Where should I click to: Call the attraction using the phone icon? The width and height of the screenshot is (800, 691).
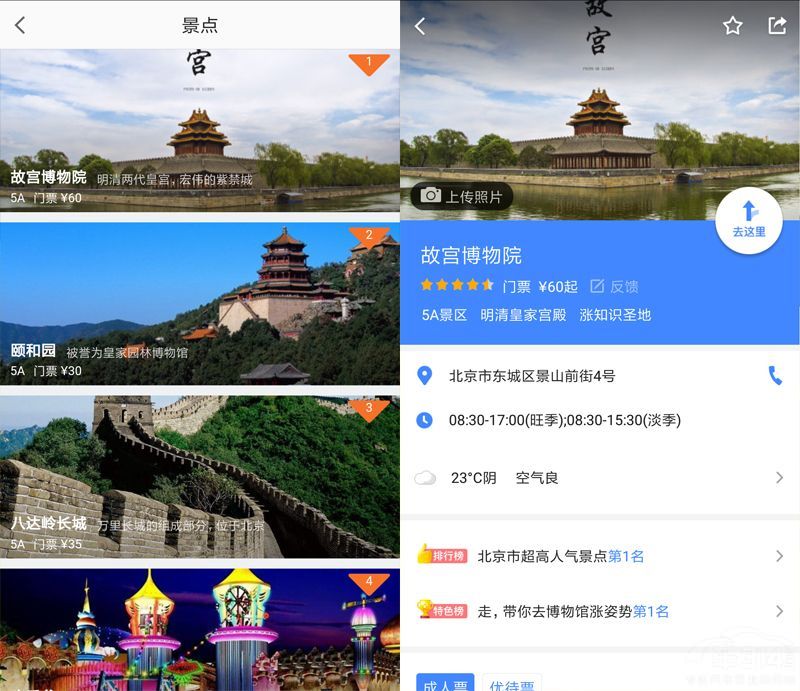point(775,376)
